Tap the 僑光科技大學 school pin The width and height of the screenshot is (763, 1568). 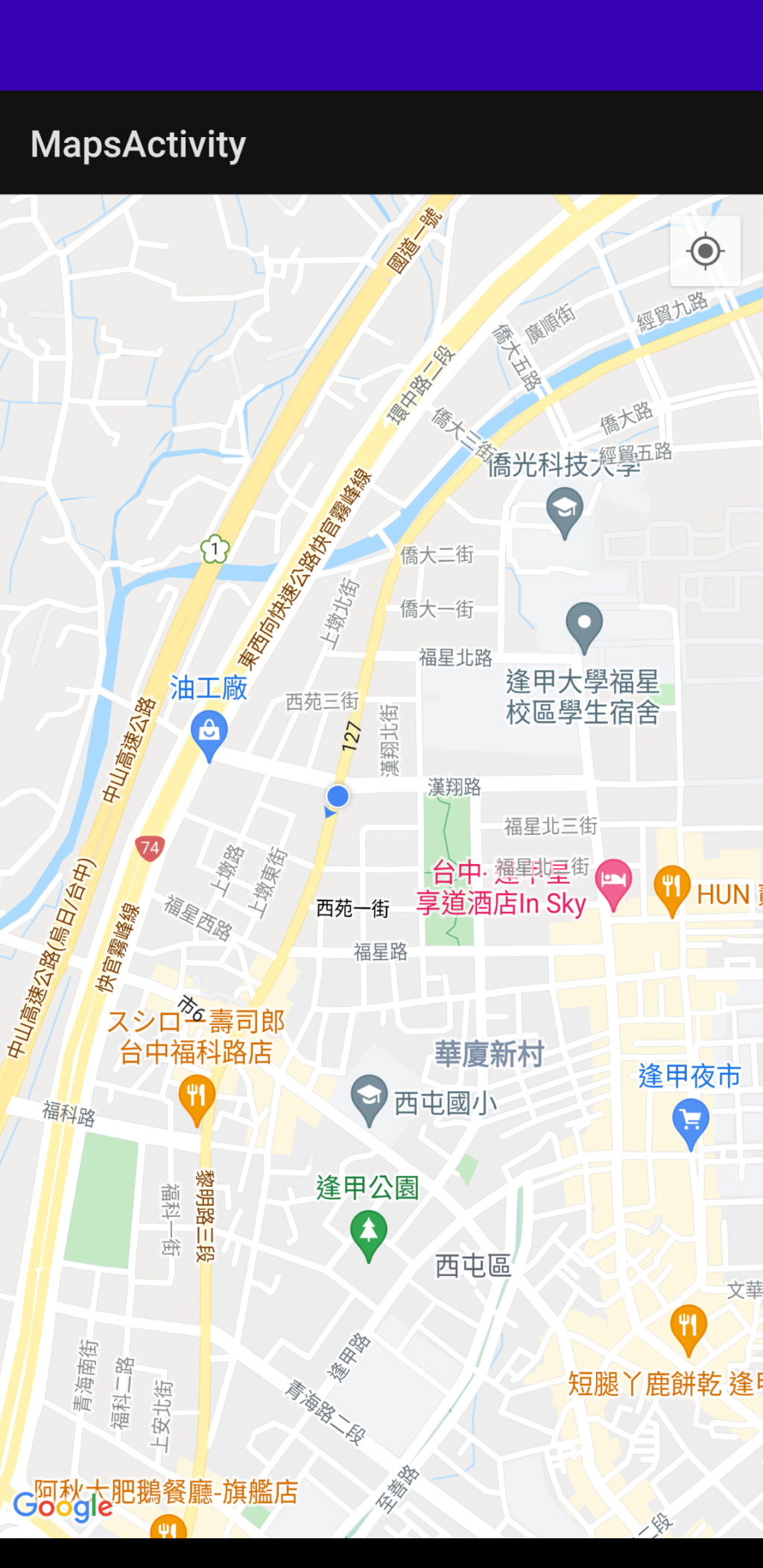pos(565,510)
